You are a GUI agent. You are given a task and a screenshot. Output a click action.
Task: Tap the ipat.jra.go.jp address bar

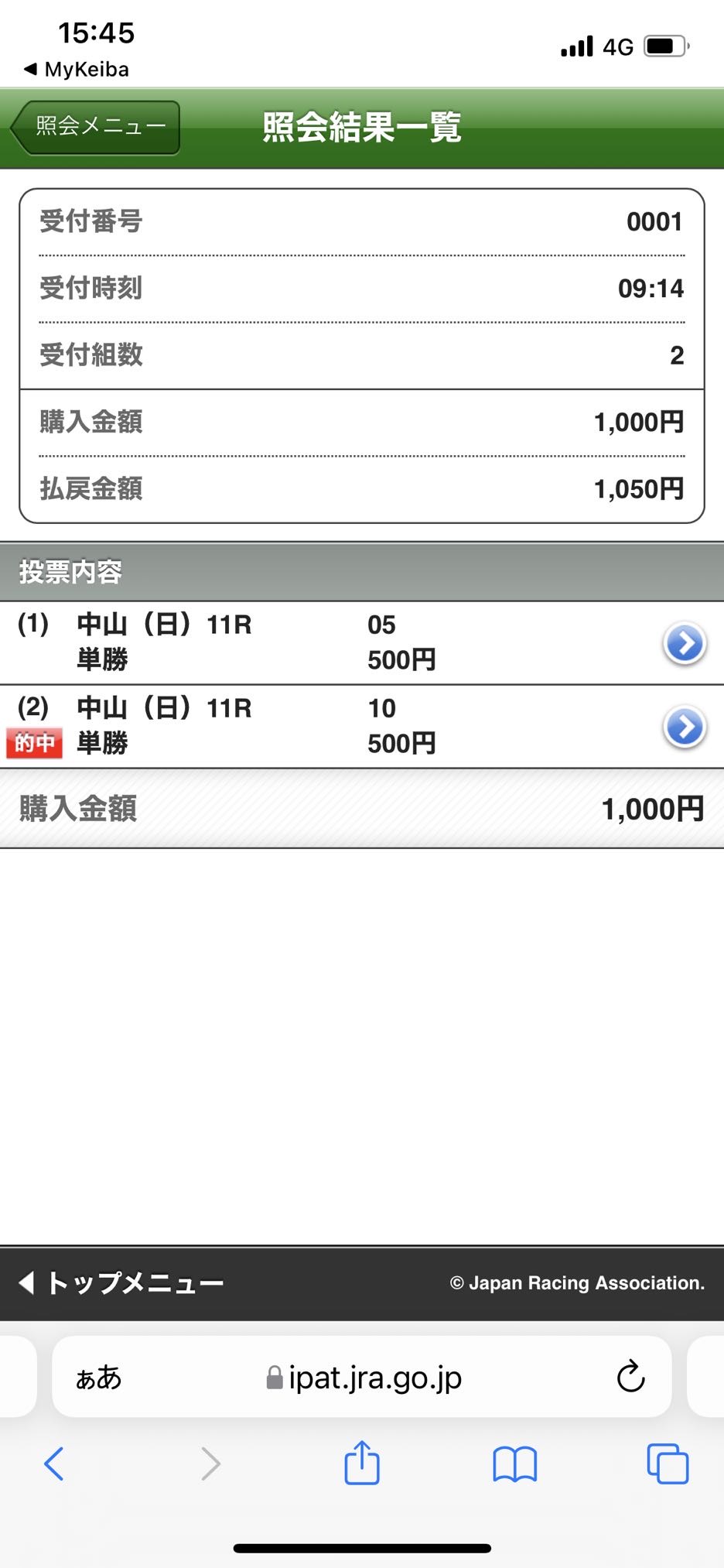tap(364, 1378)
